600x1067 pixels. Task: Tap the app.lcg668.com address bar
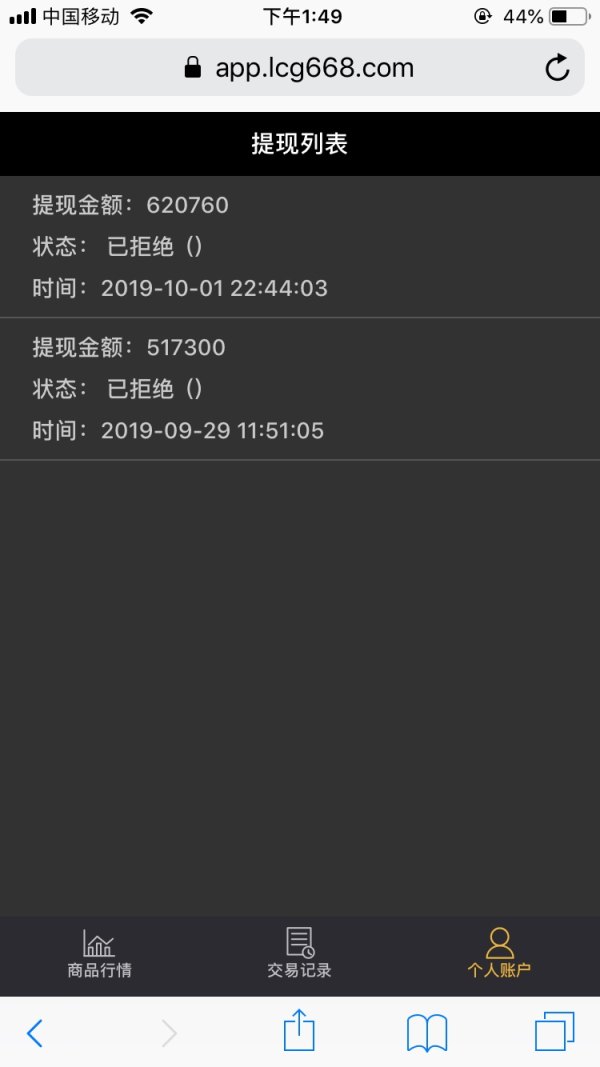[x=300, y=68]
